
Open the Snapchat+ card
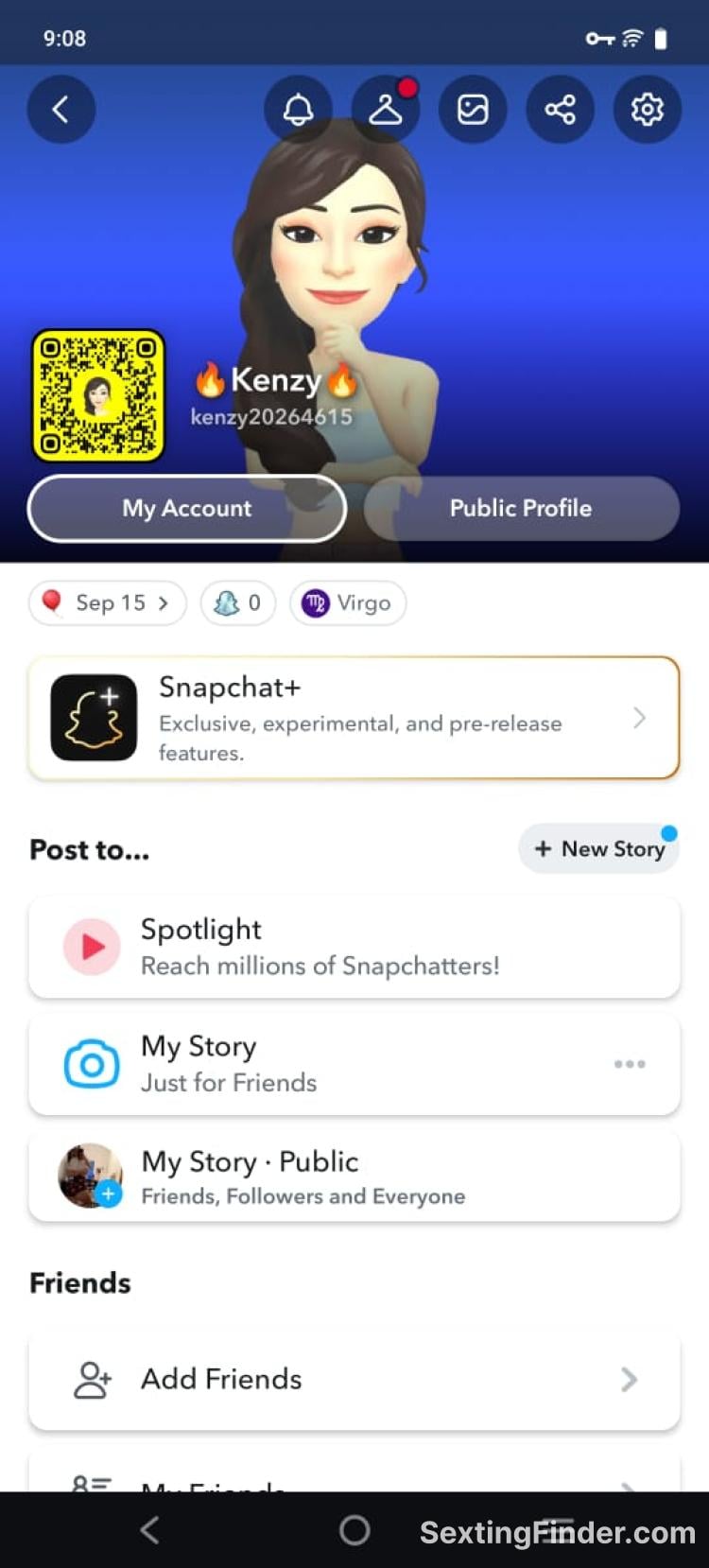pos(354,718)
